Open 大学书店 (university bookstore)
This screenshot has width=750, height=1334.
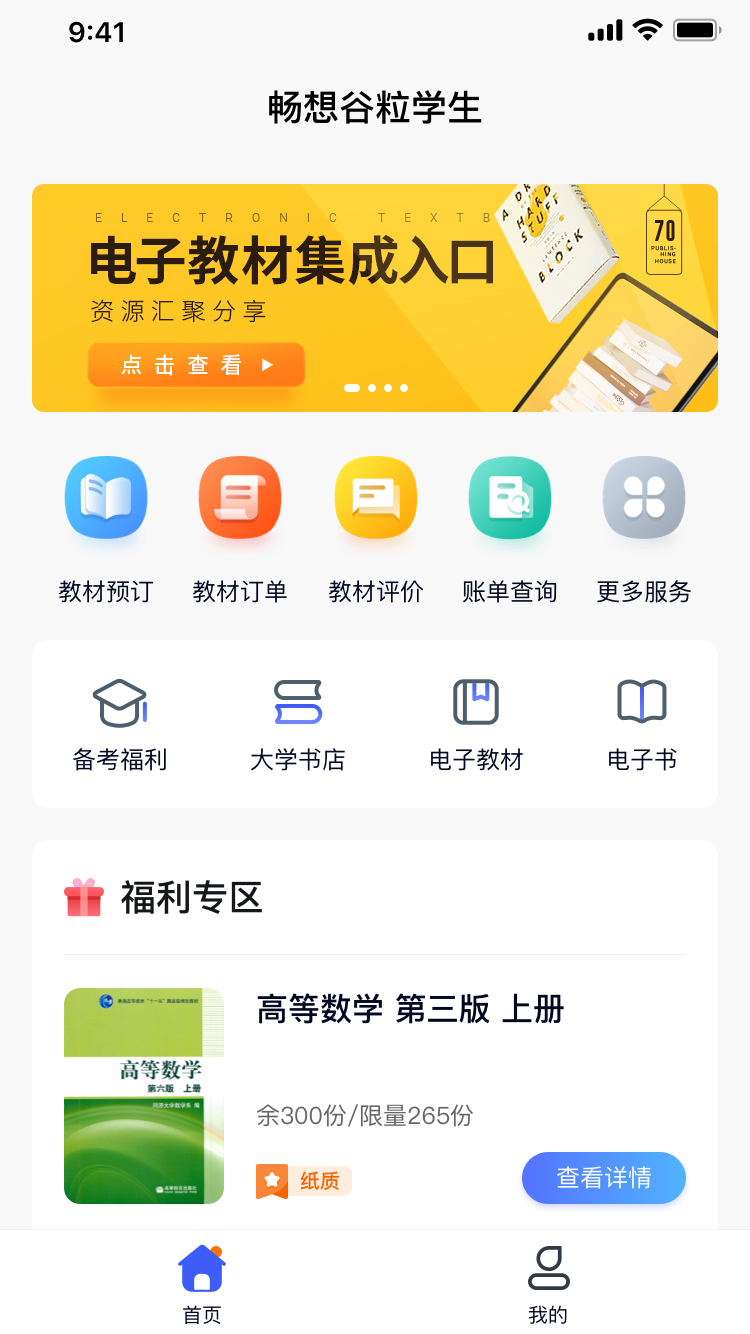[x=298, y=725]
